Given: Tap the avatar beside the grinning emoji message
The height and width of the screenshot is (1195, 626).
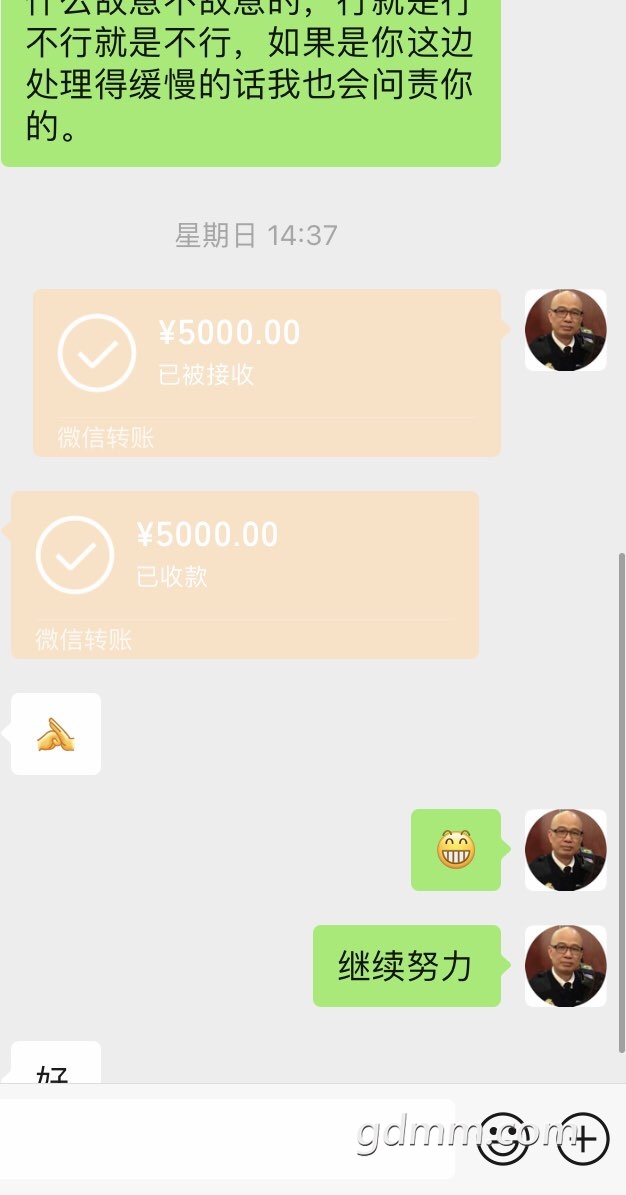Looking at the screenshot, I should [566, 850].
